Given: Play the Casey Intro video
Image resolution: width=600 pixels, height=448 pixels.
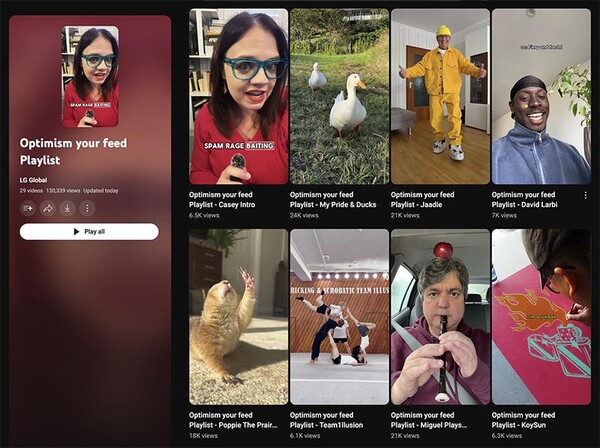Looking at the screenshot, I should click(x=238, y=97).
